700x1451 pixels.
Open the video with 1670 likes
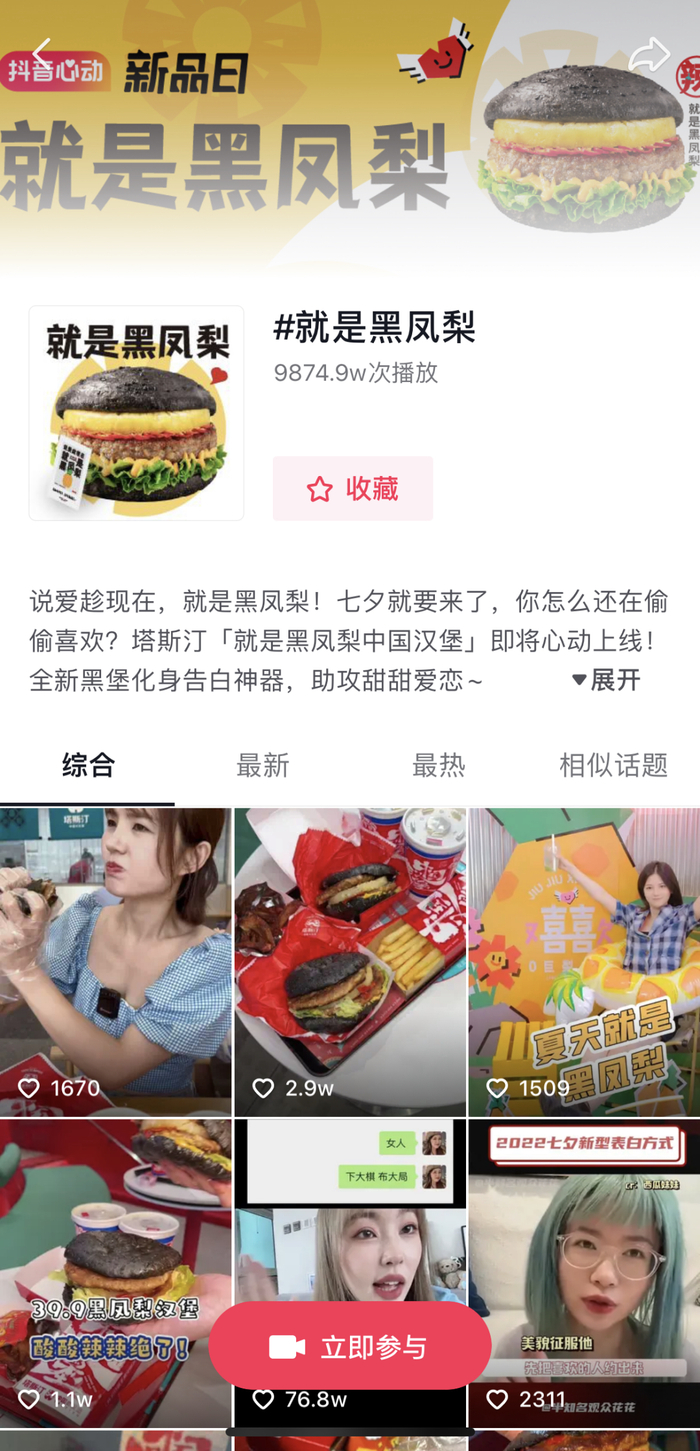115,960
